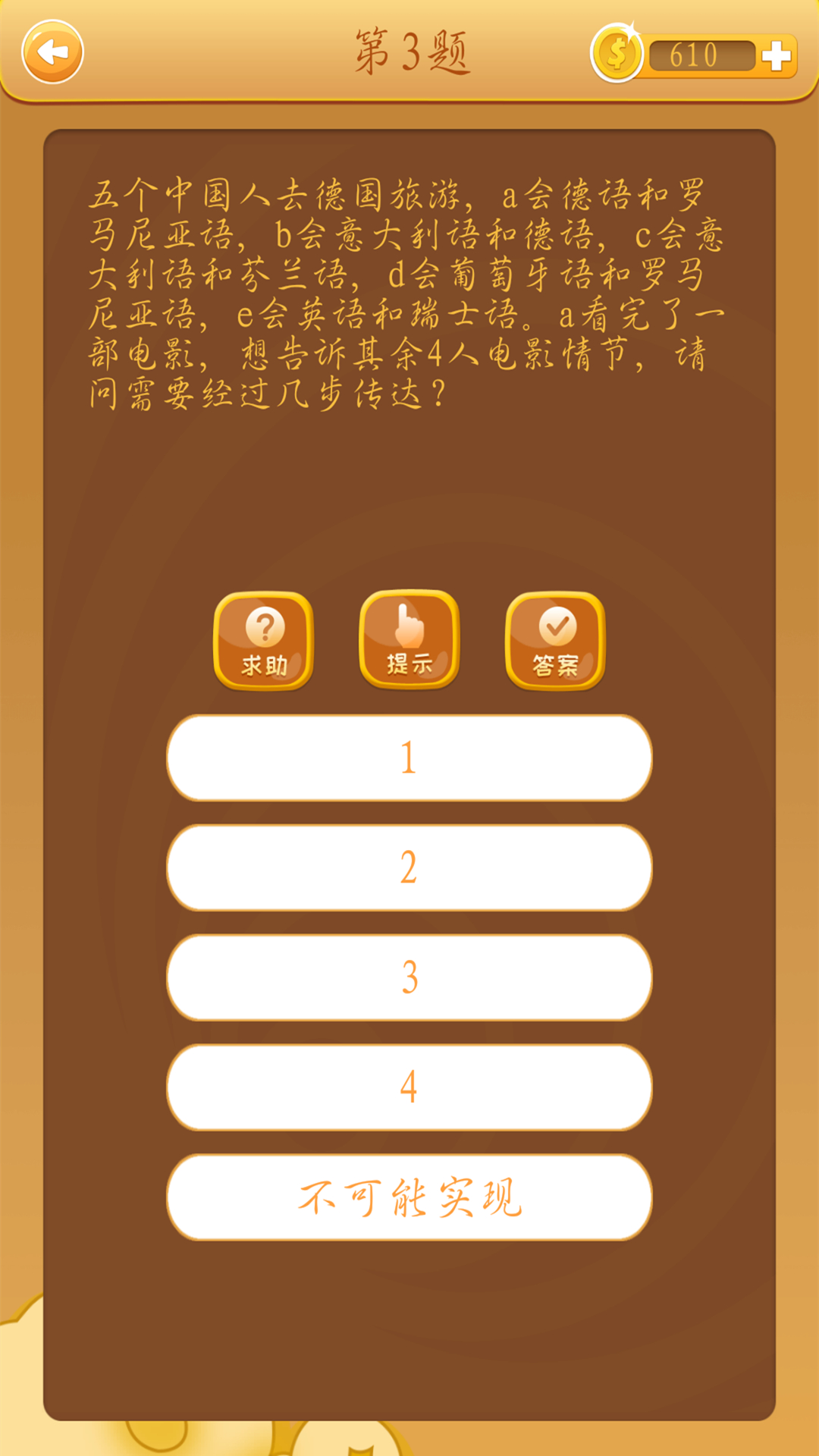Tap answer option 4
The width and height of the screenshot is (819, 1456).
[409, 1087]
